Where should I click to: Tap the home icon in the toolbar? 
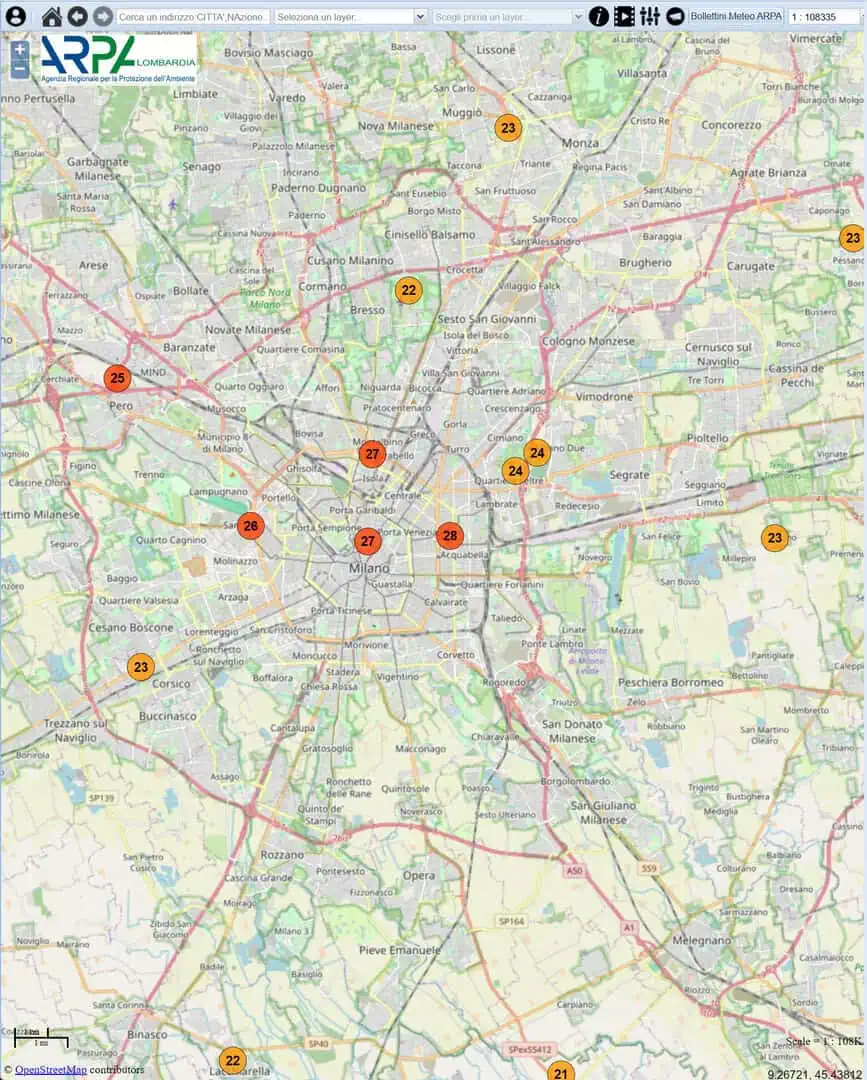pos(52,17)
